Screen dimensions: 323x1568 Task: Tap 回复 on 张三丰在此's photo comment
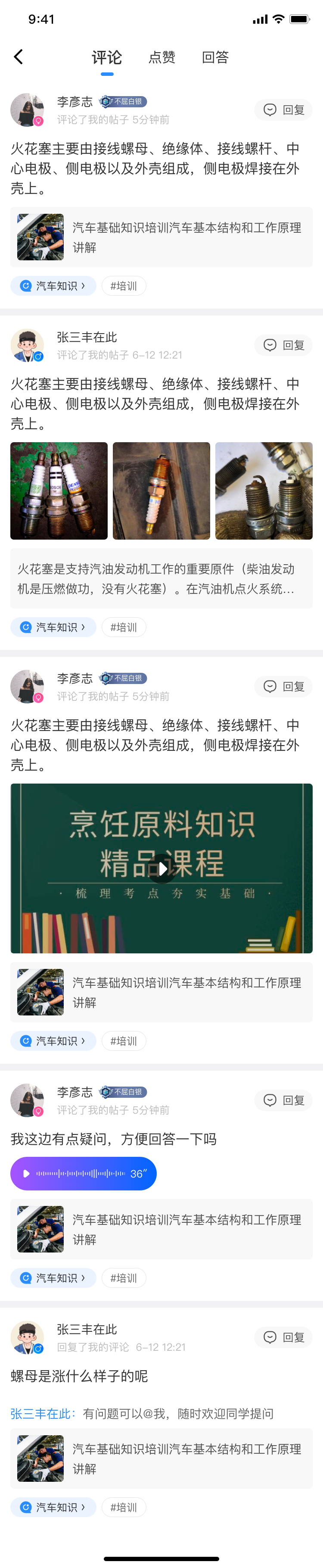point(283,345)
